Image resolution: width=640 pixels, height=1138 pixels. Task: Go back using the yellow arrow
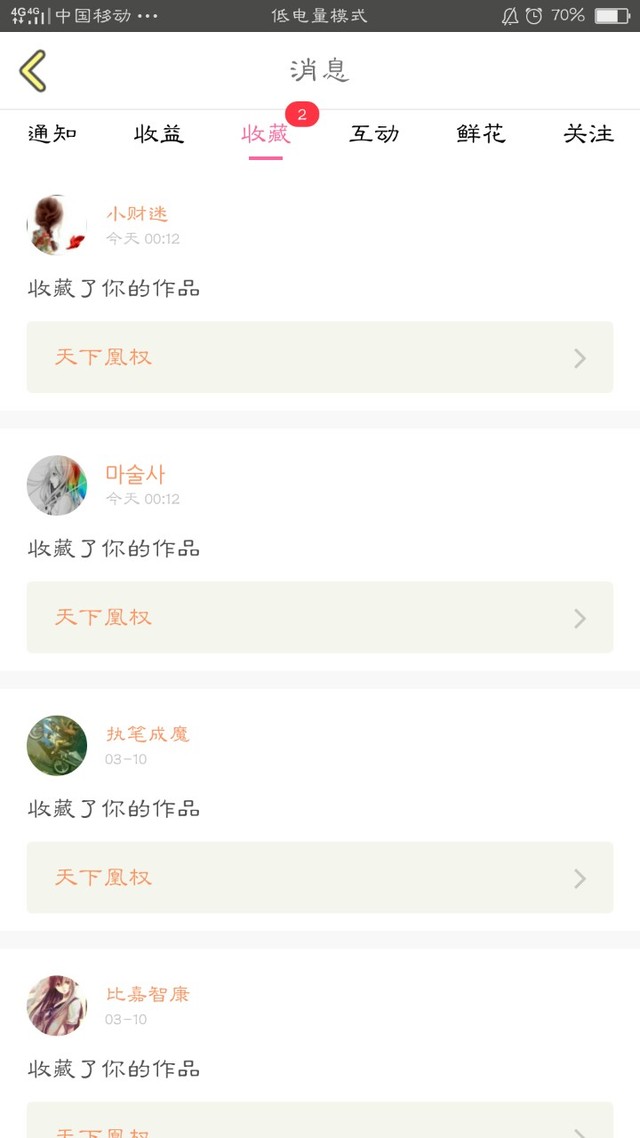coord(33,71)
